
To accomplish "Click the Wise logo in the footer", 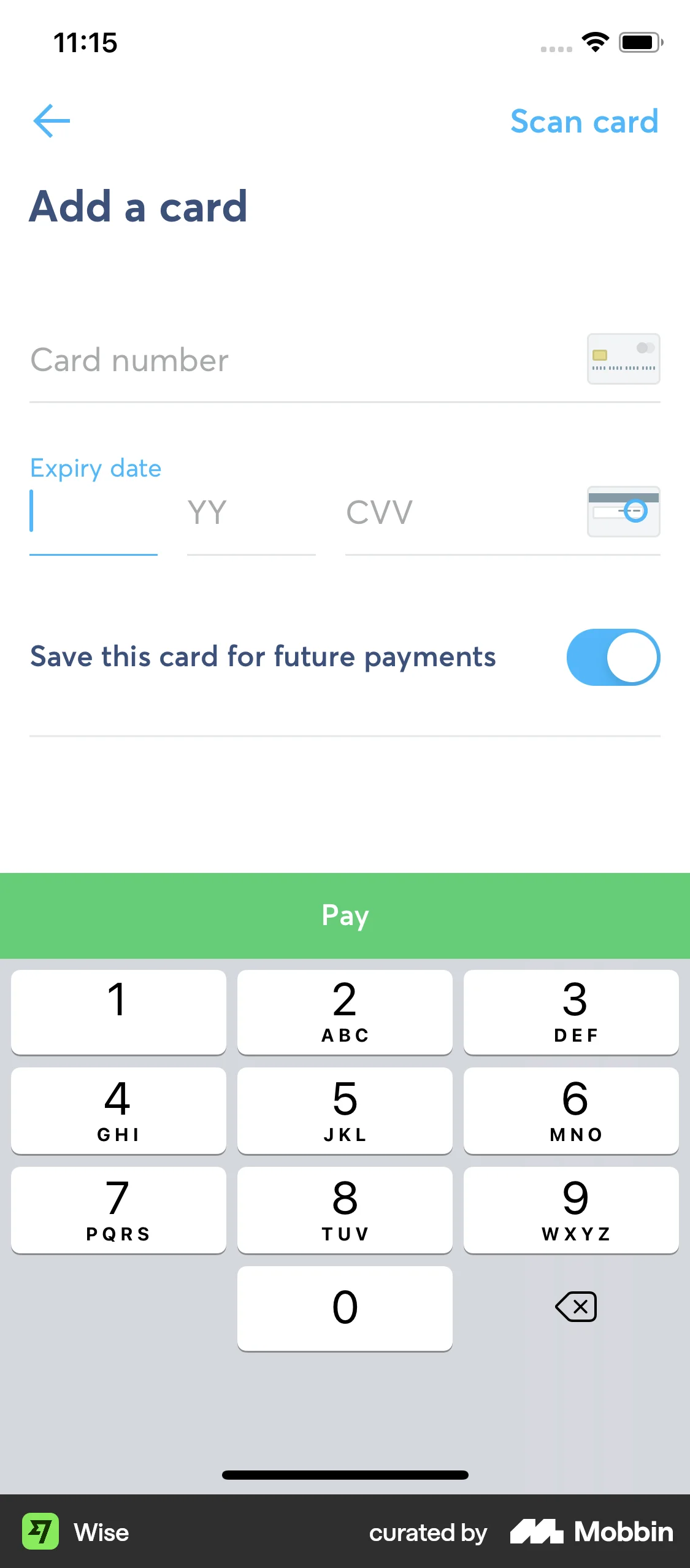I will (40, 1532).
